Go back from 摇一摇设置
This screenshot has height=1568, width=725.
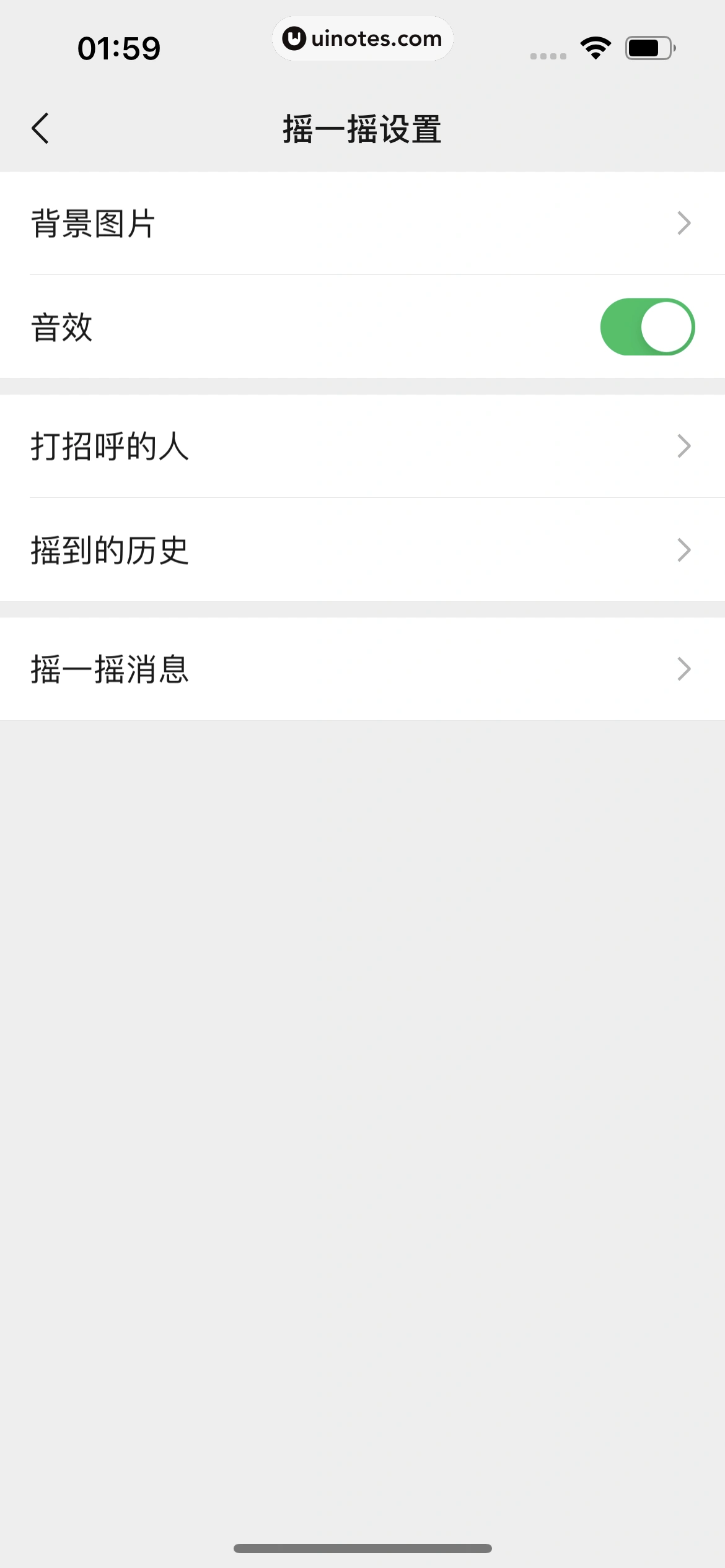point(40,129)
